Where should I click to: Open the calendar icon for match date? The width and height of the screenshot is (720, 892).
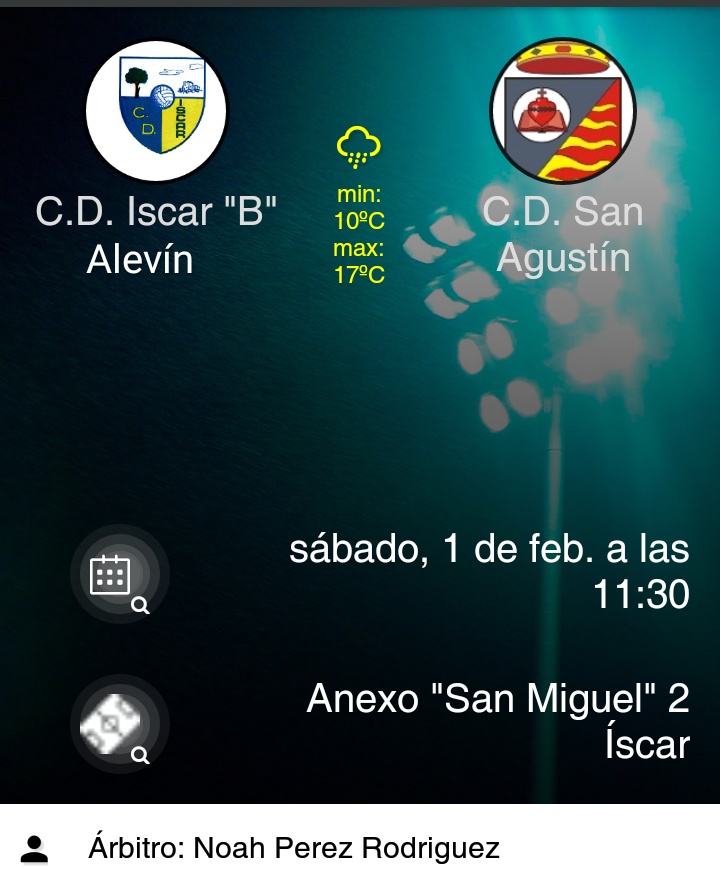click(119, 575)
